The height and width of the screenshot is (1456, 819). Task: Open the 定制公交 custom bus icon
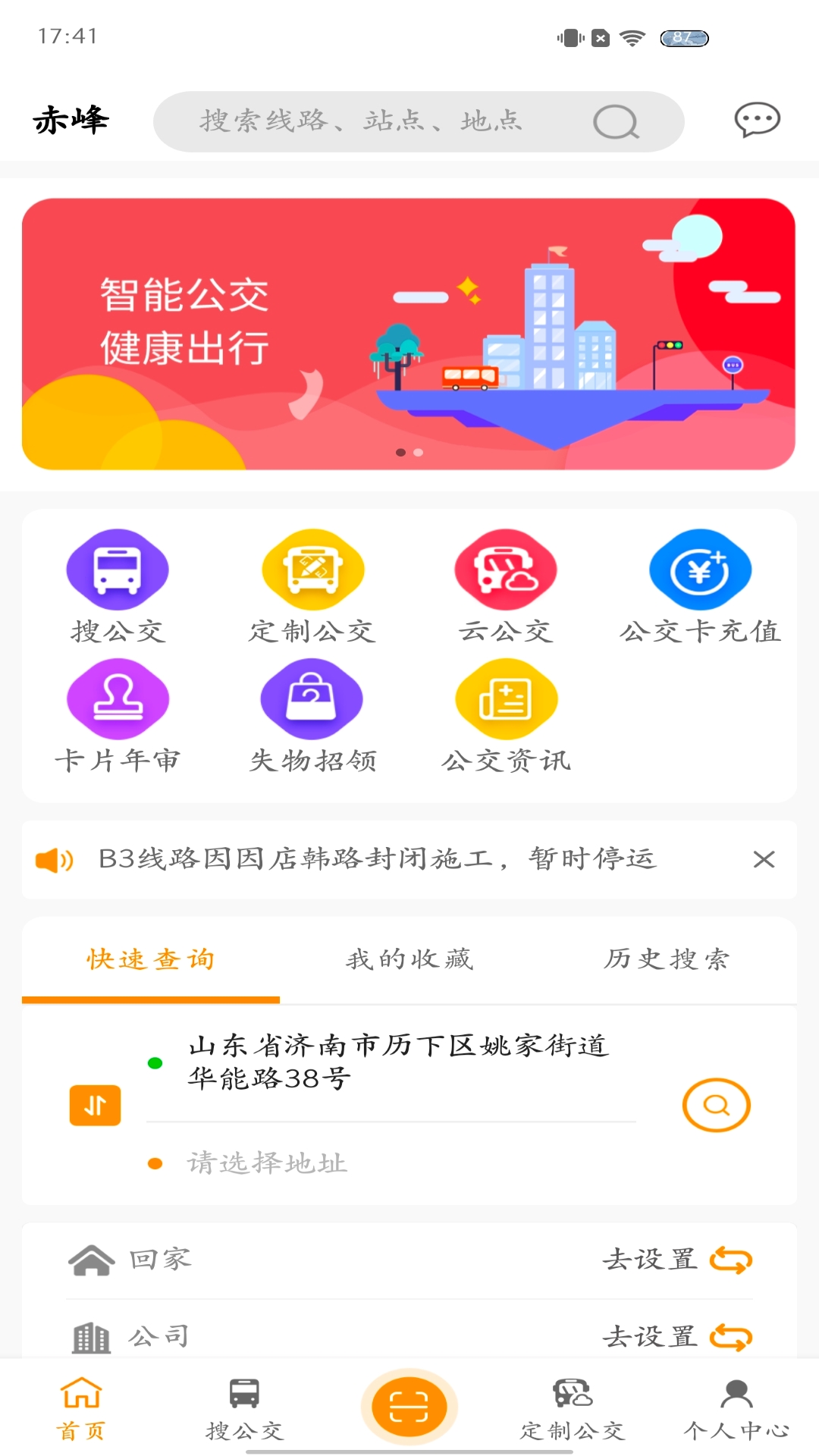tap(312, 569)
